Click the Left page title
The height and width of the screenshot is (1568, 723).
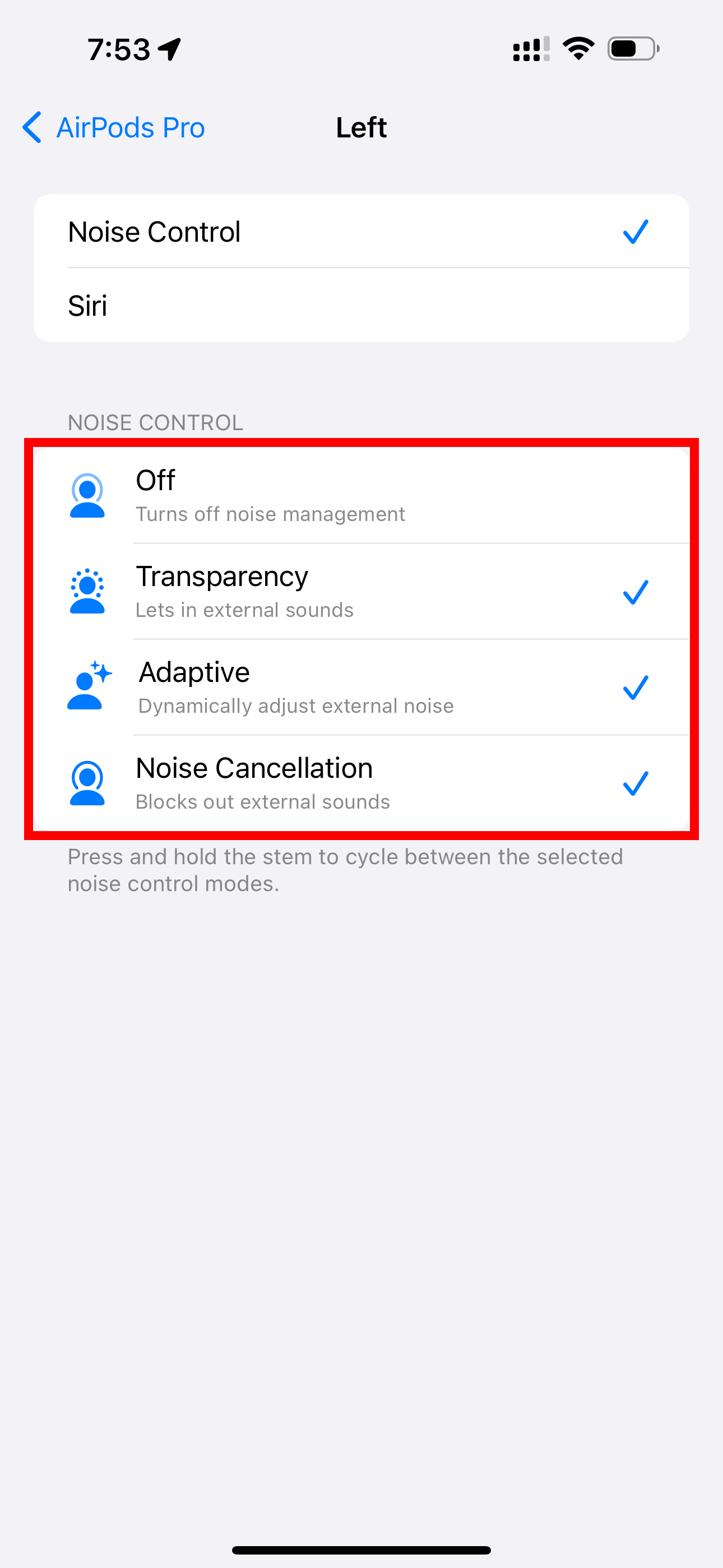[361, 127]
